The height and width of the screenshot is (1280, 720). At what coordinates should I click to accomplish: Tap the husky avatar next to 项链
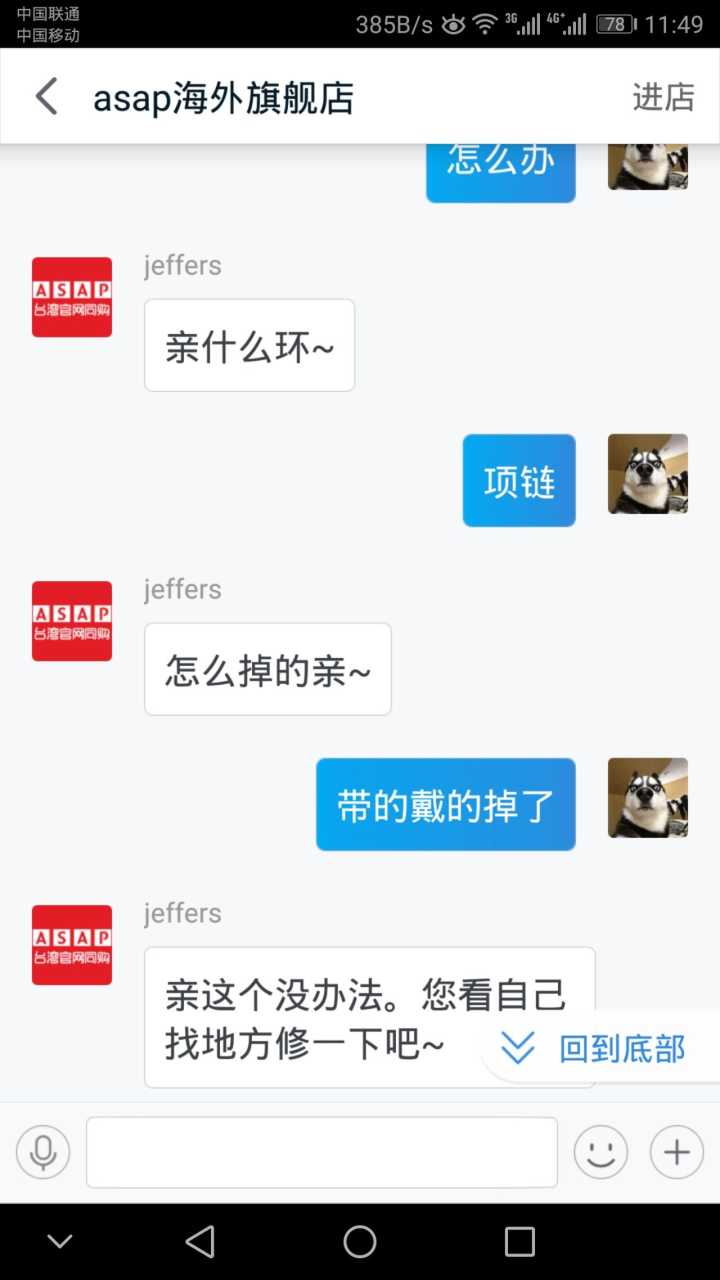coord(647,474)
